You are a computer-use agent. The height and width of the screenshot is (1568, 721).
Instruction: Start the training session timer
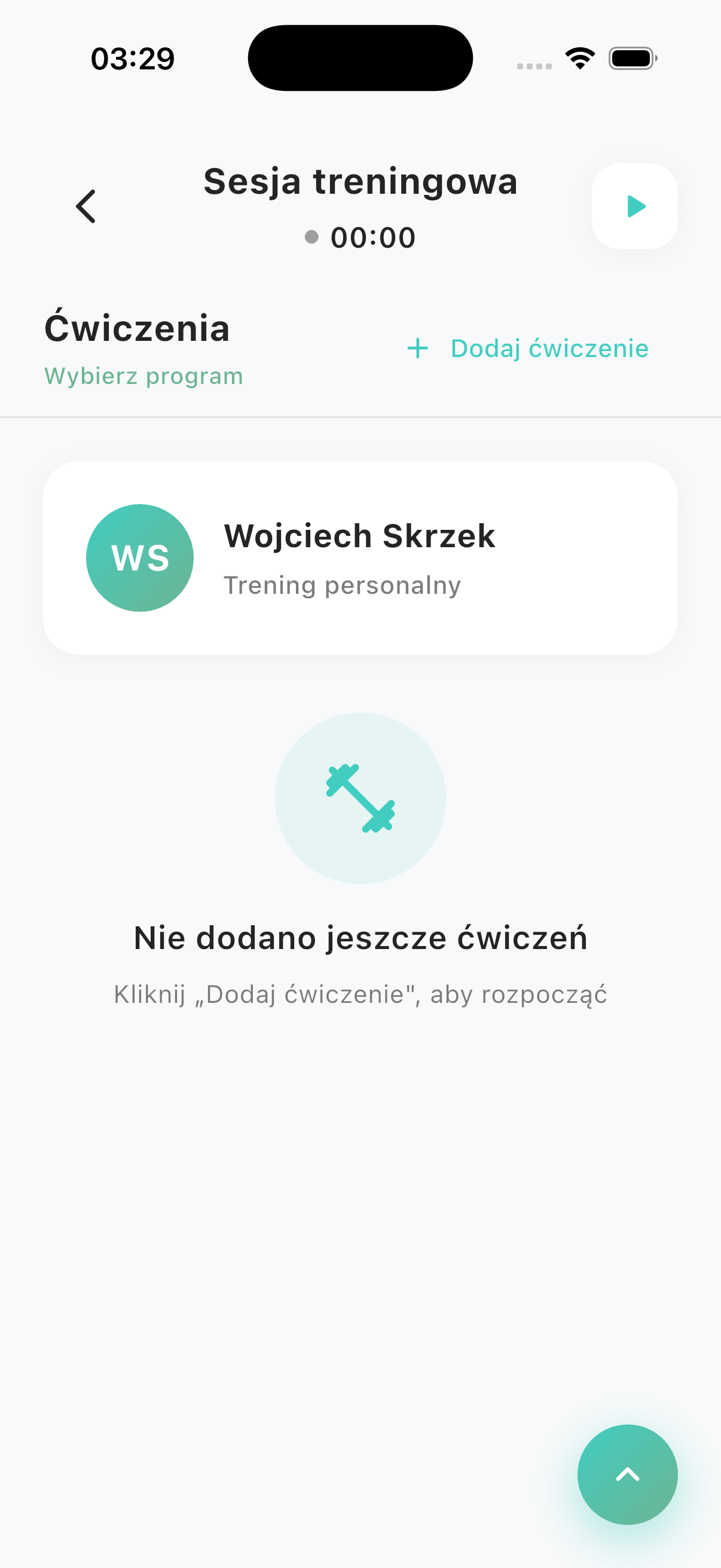pyautogui.click(x=634, y=206)
